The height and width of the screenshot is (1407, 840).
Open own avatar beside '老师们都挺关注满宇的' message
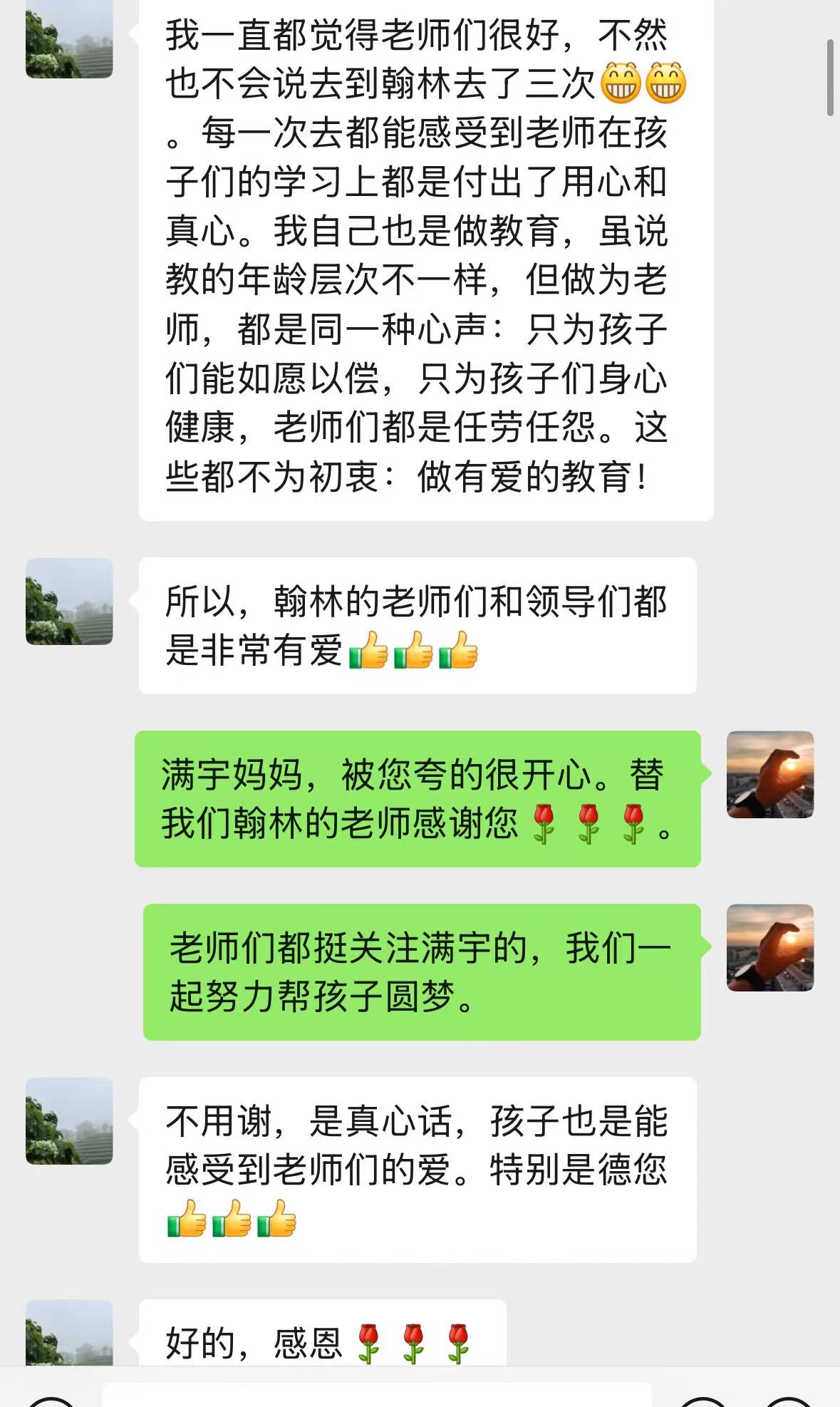[x=769, y=947]
